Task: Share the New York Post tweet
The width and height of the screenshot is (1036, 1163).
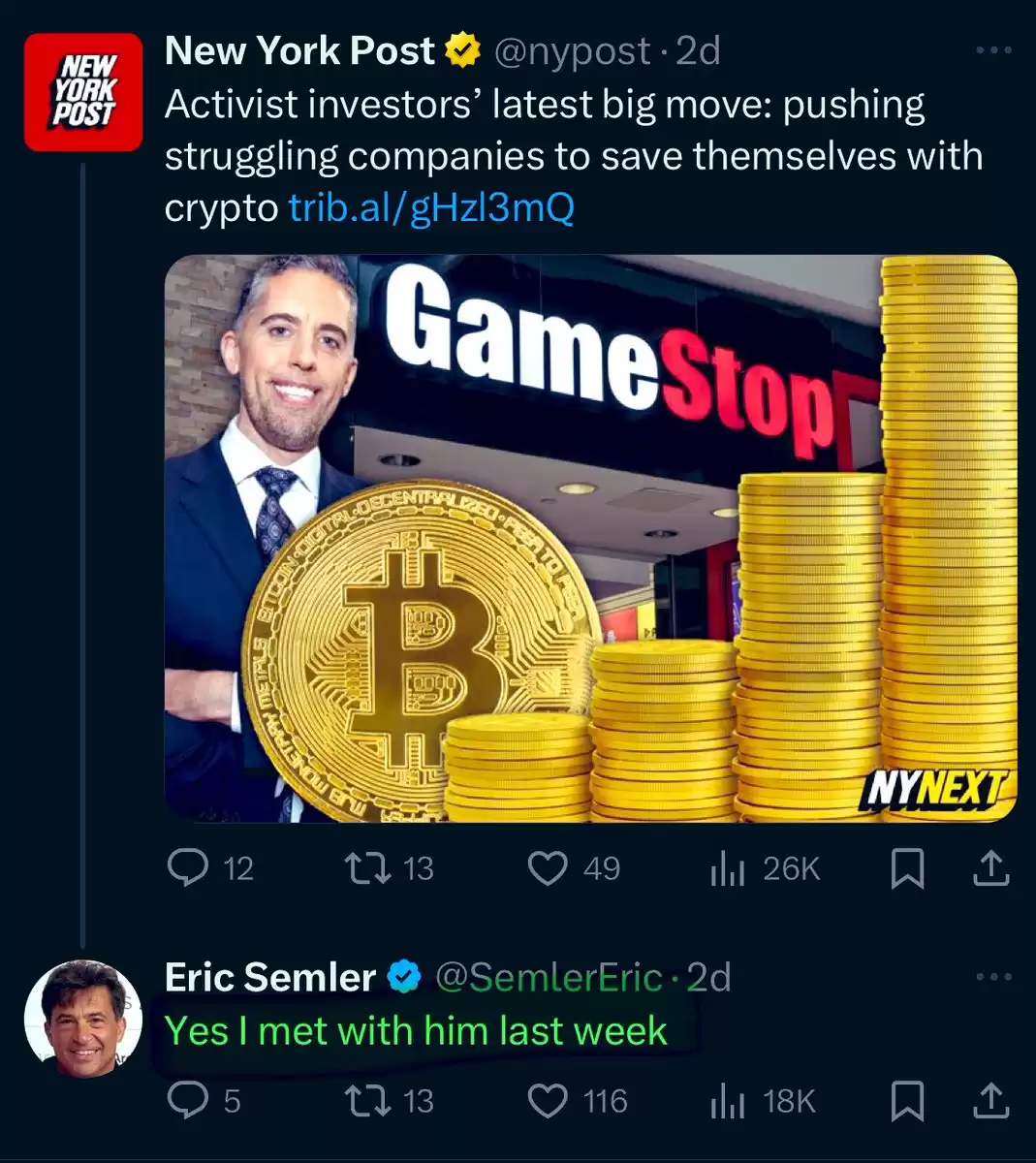Action: [990, 868]
